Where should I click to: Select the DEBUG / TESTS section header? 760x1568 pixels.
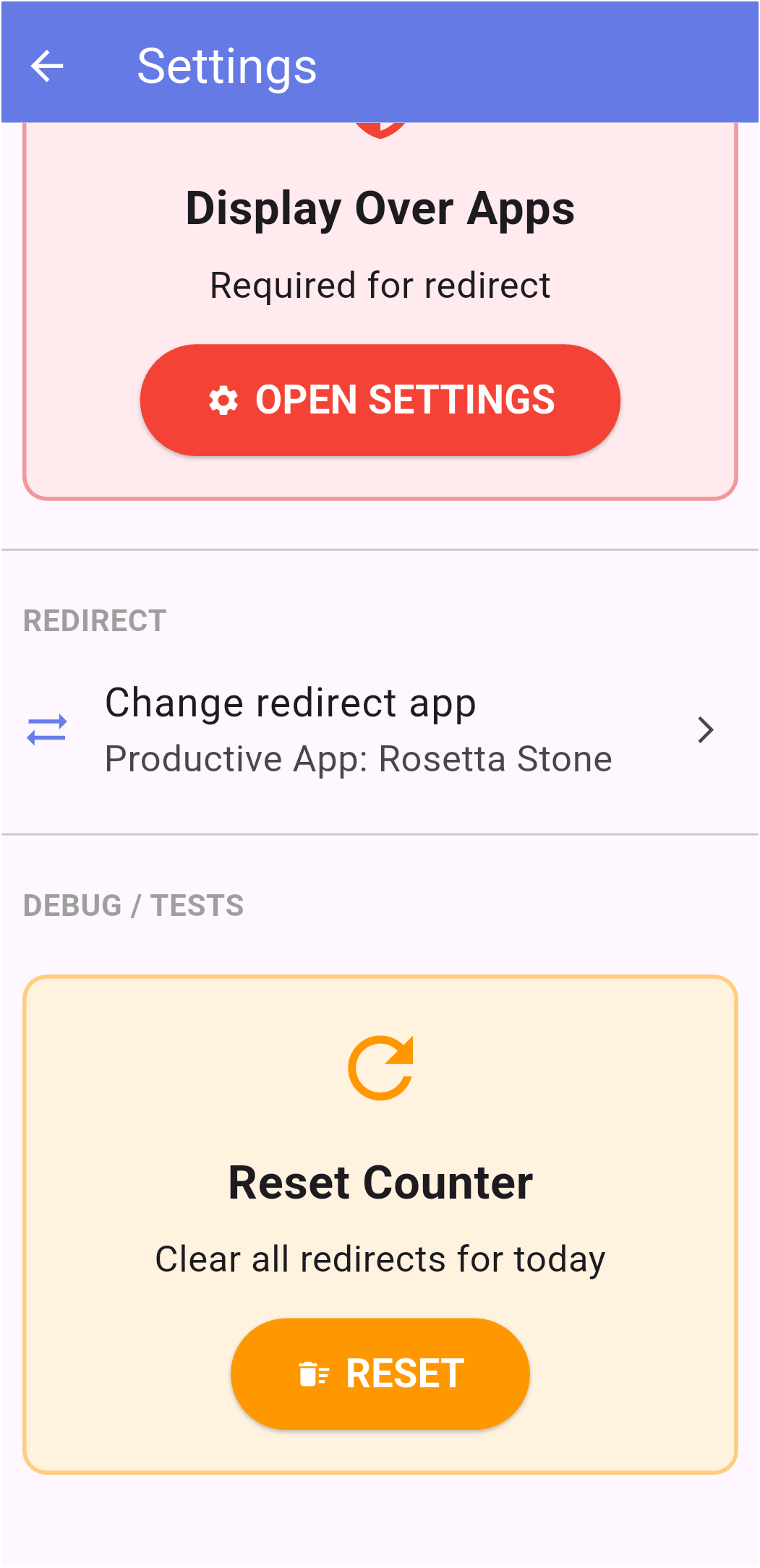point(133,904)
